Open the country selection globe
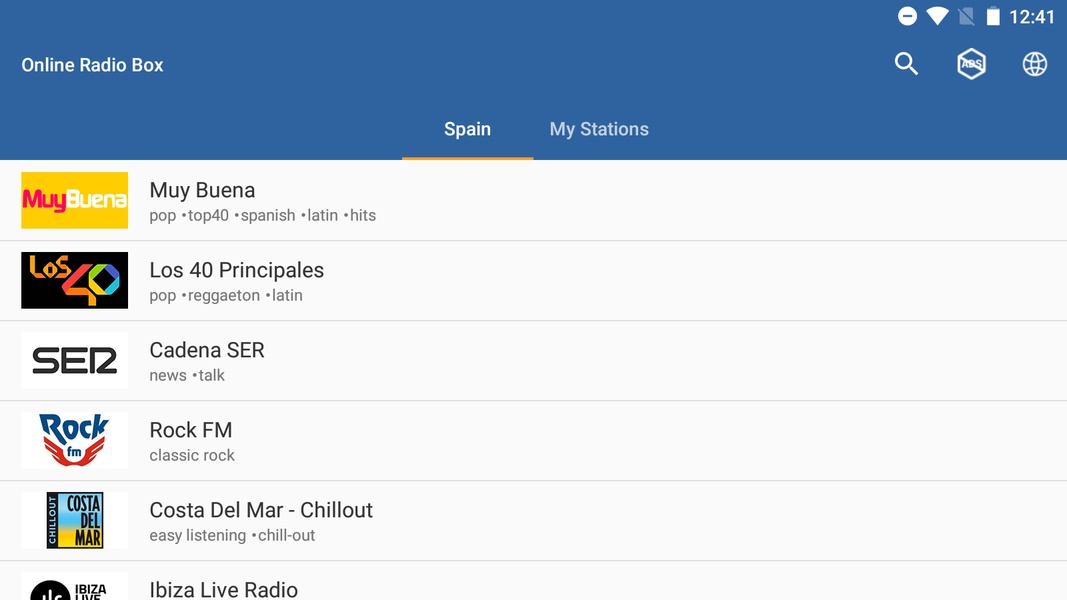This screenshot has height=600, width=1067. point(1034,64)
